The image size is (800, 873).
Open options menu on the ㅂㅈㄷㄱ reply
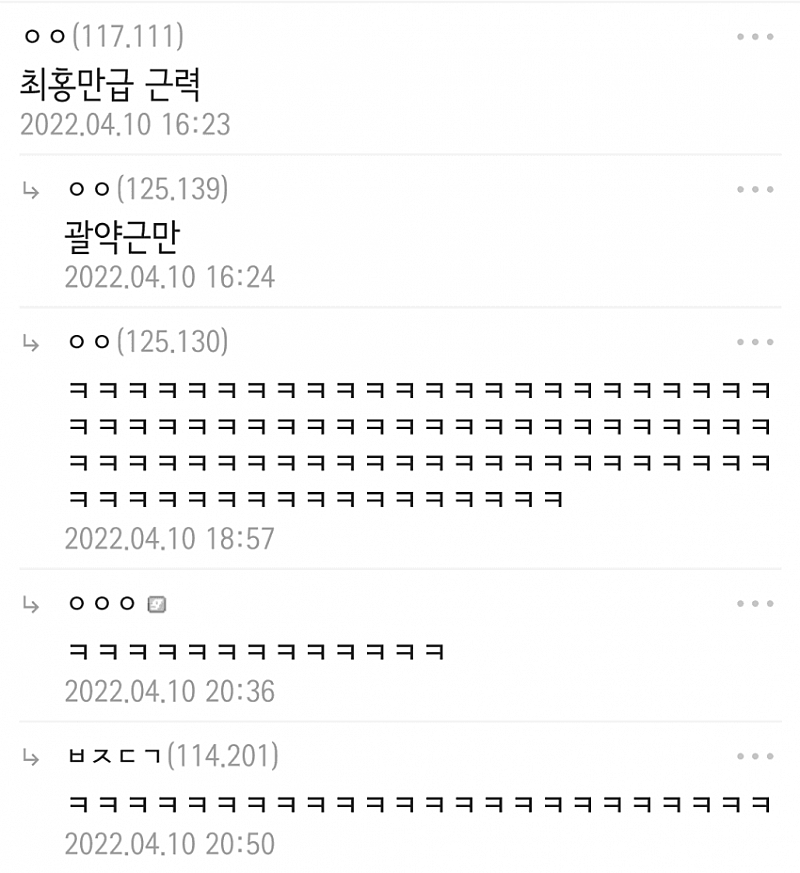tap(753, 757)
